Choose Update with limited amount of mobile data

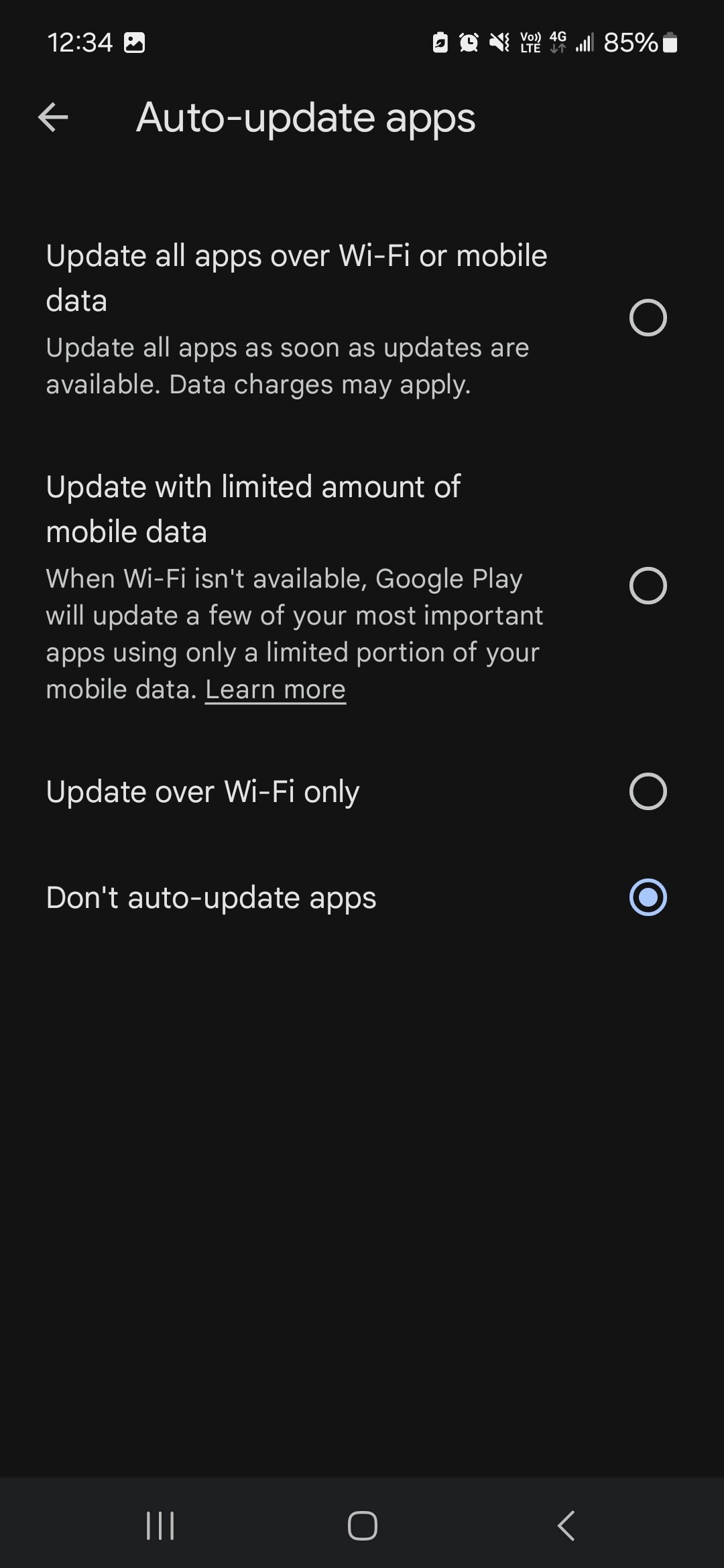pos(648,586)
